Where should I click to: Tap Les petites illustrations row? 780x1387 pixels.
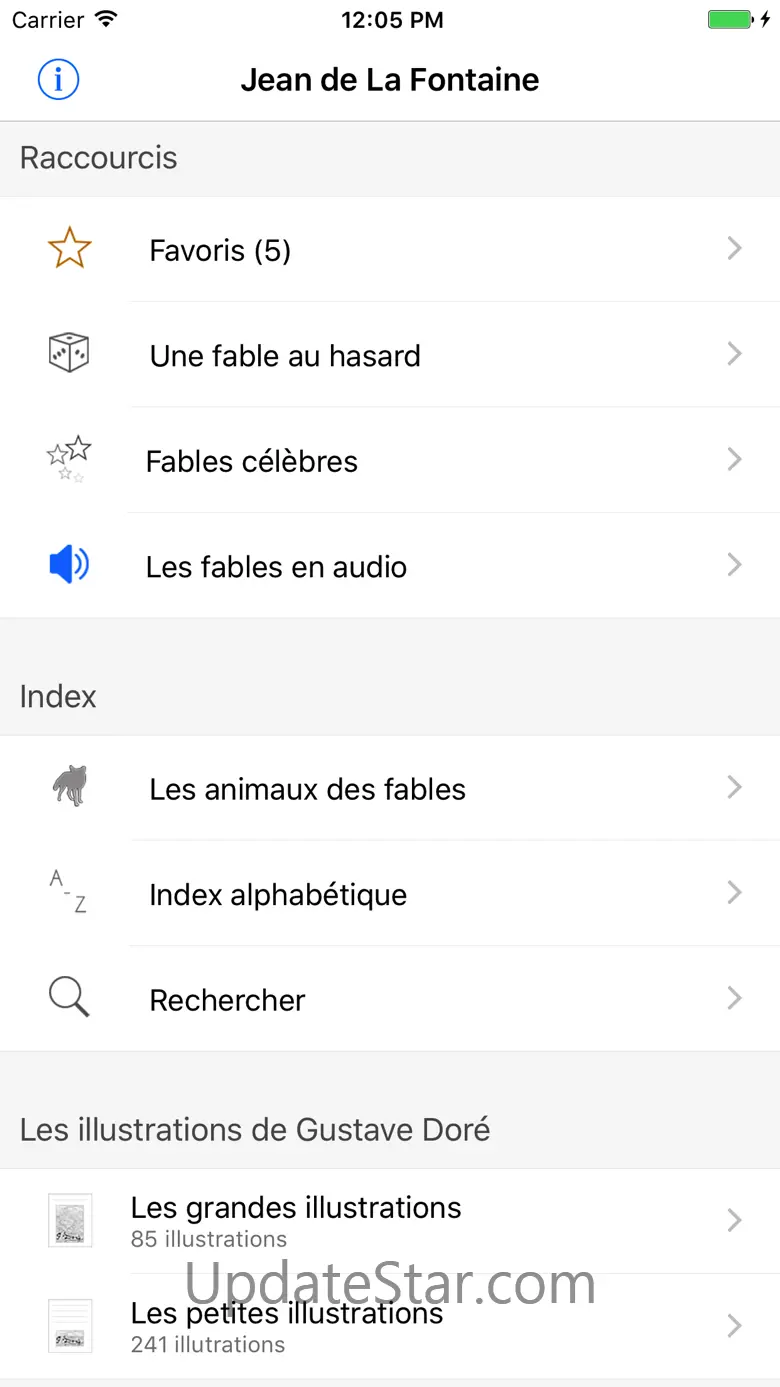[x=390, y=1325]
